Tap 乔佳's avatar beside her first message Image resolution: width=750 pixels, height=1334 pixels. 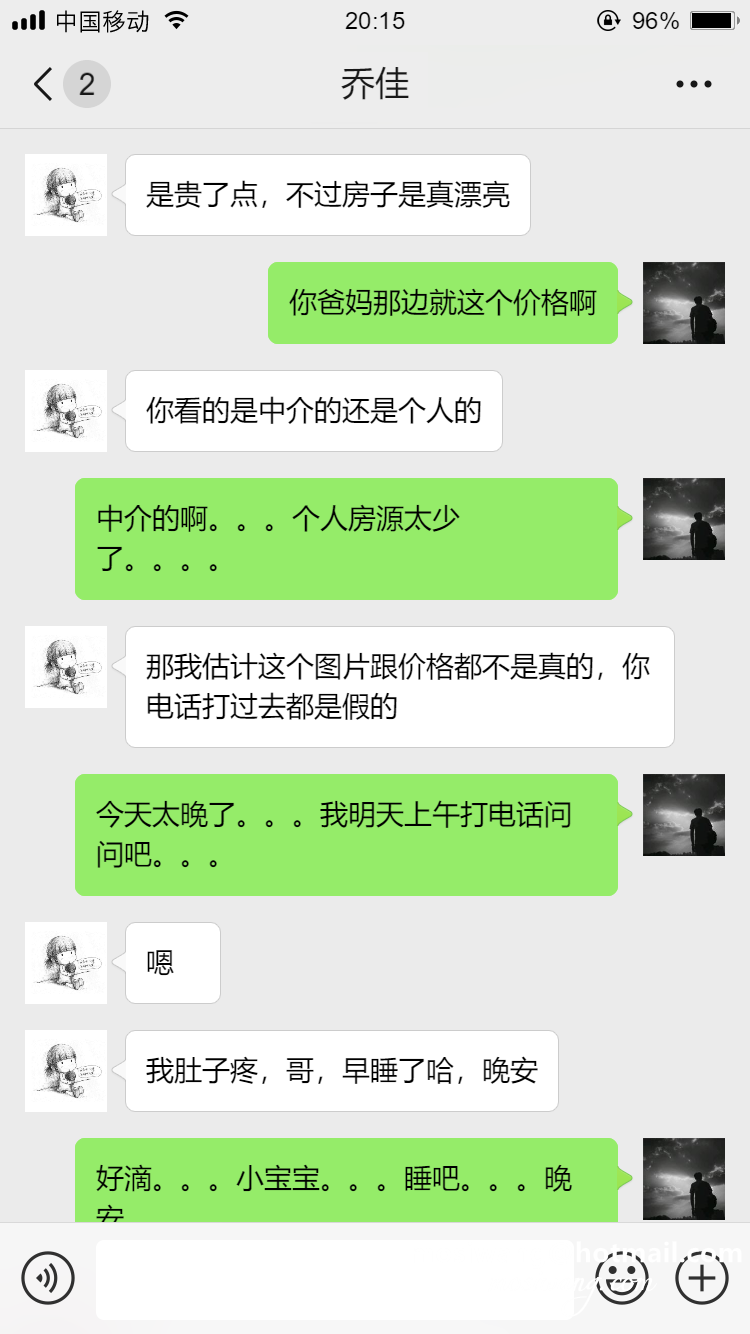(x=65, y=195)
